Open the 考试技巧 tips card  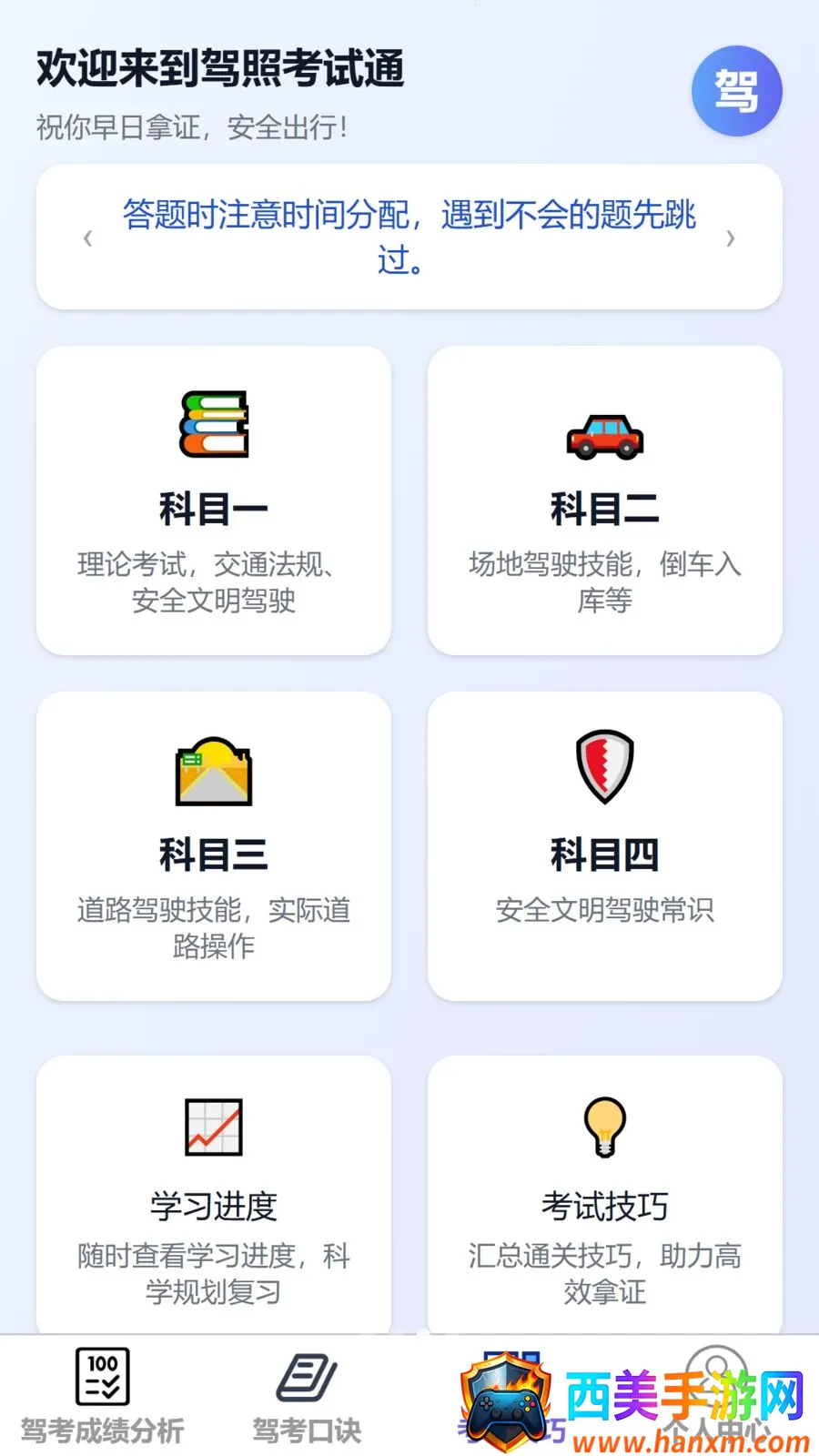pos(605,1195)
